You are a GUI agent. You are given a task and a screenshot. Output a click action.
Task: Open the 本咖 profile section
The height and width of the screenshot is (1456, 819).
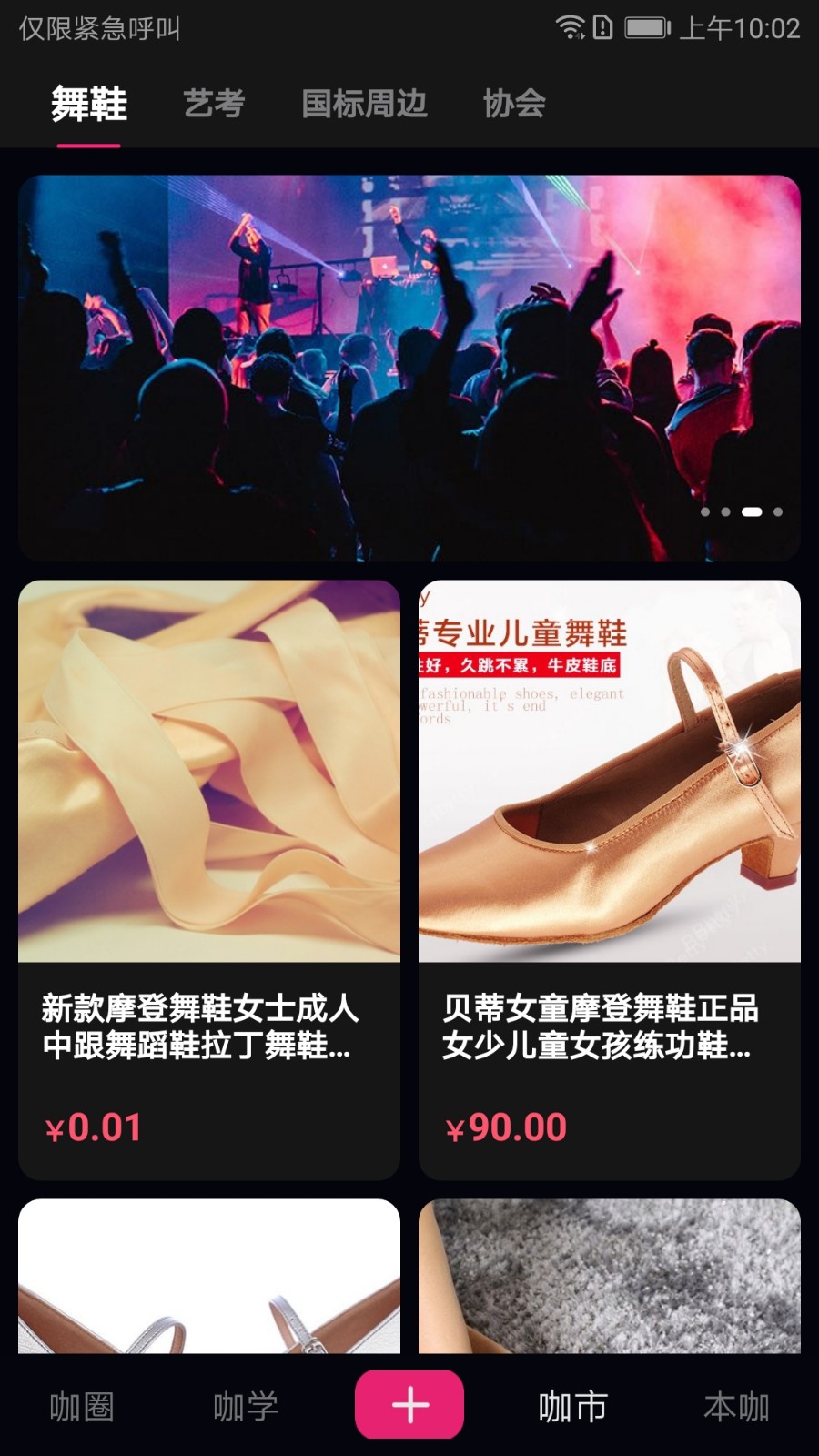point(737,1404)
